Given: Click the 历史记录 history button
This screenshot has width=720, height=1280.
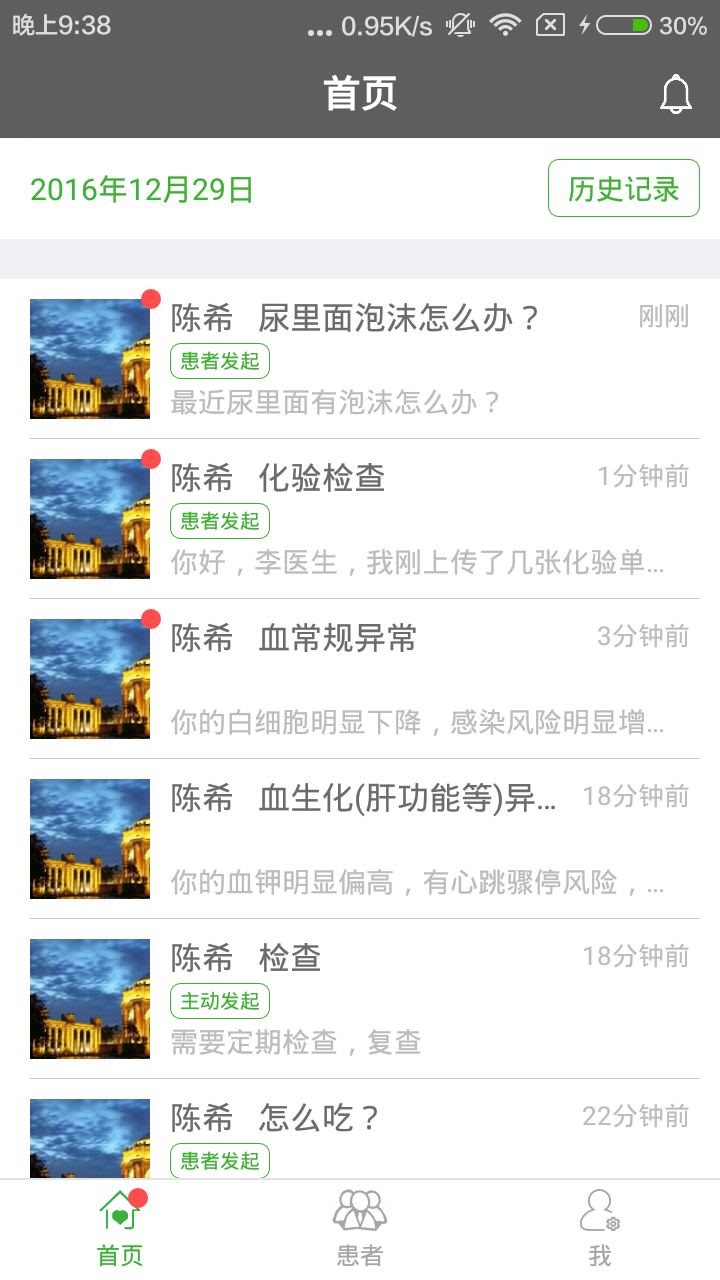Looking at the screenshot, I should coord(623,187).
